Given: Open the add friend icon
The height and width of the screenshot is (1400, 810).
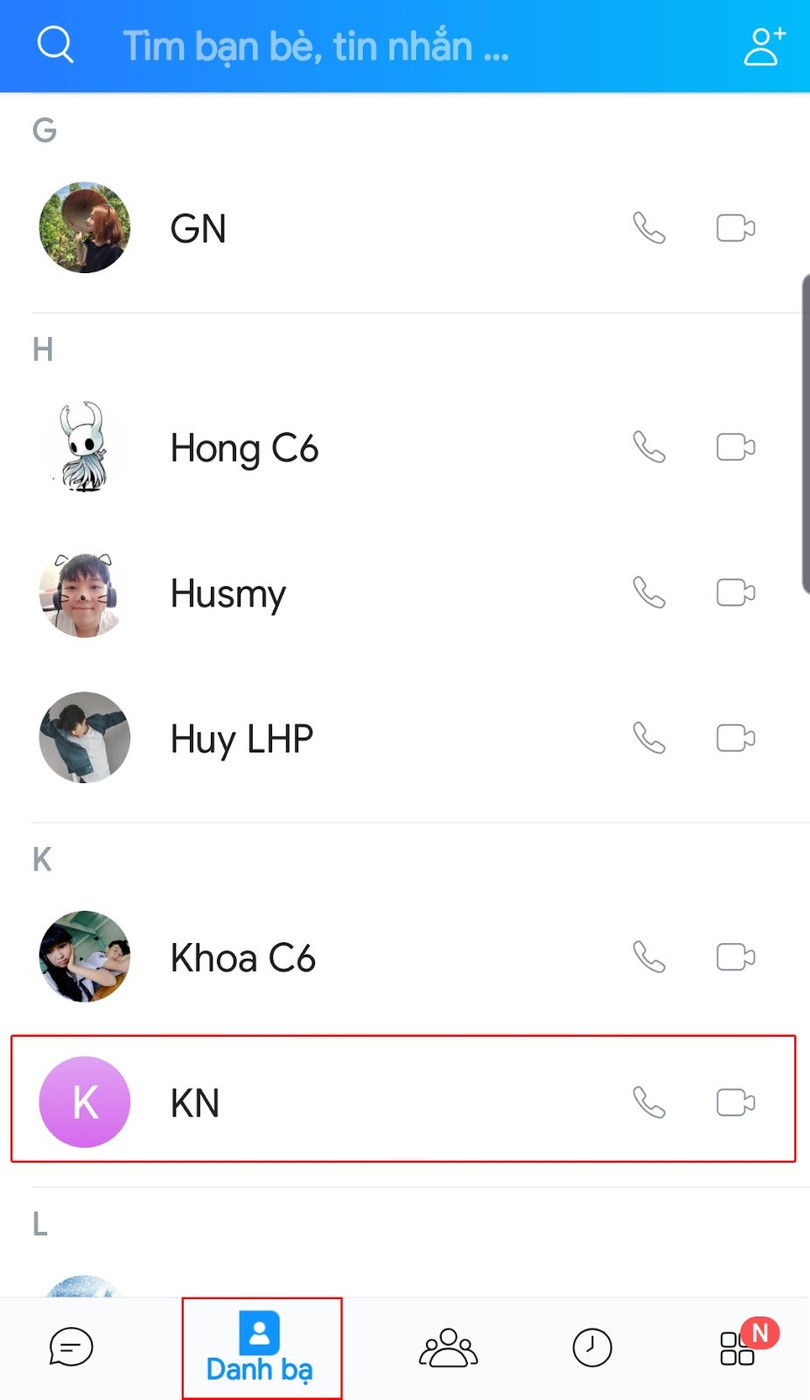Looking at the screenshot, I should click(764, 46).
